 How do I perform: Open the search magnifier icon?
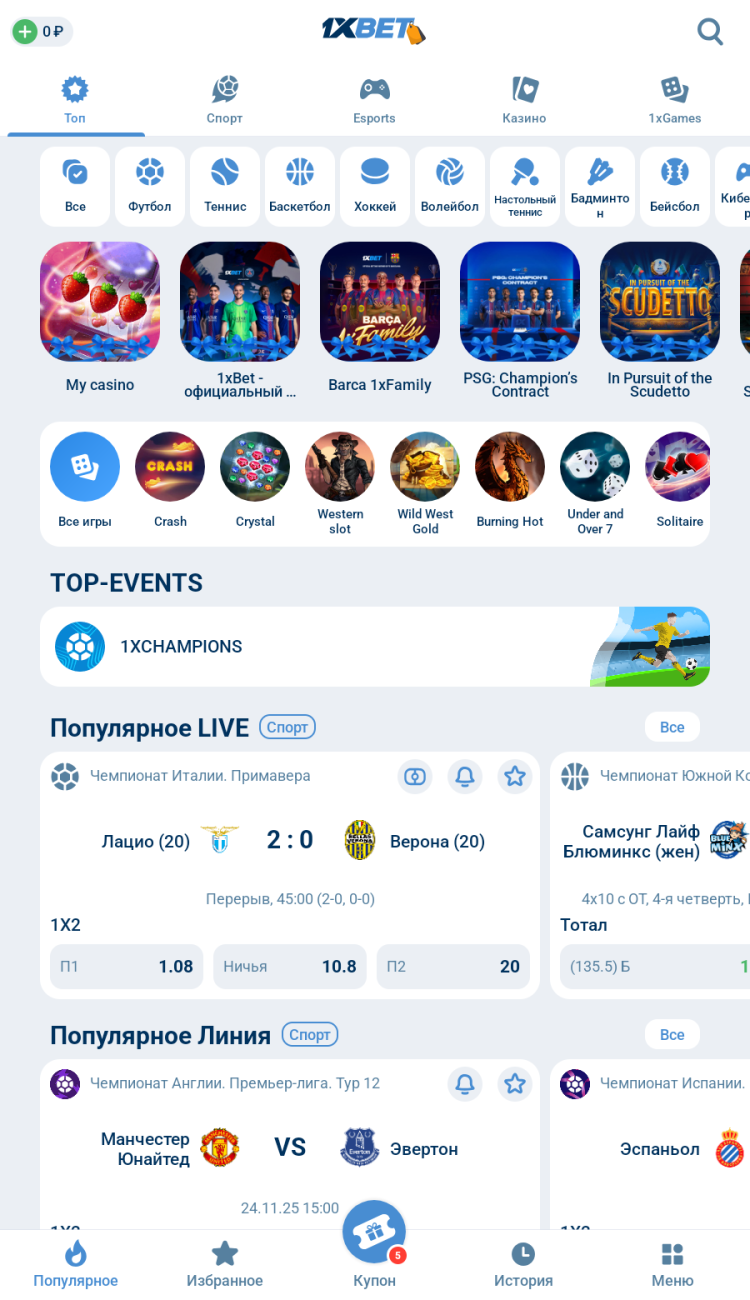coord(710,32)
